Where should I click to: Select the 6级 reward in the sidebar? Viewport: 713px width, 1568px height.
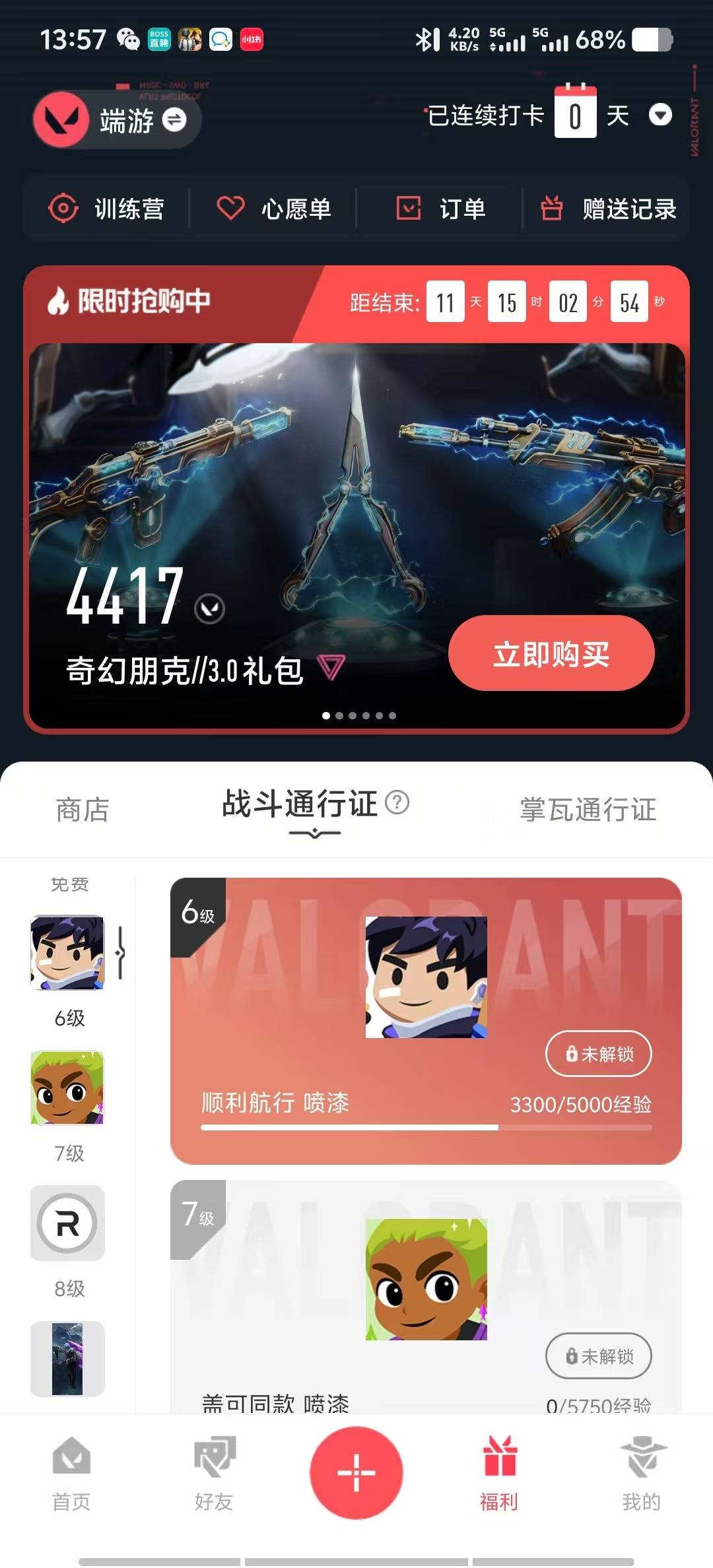click(68, 954)
